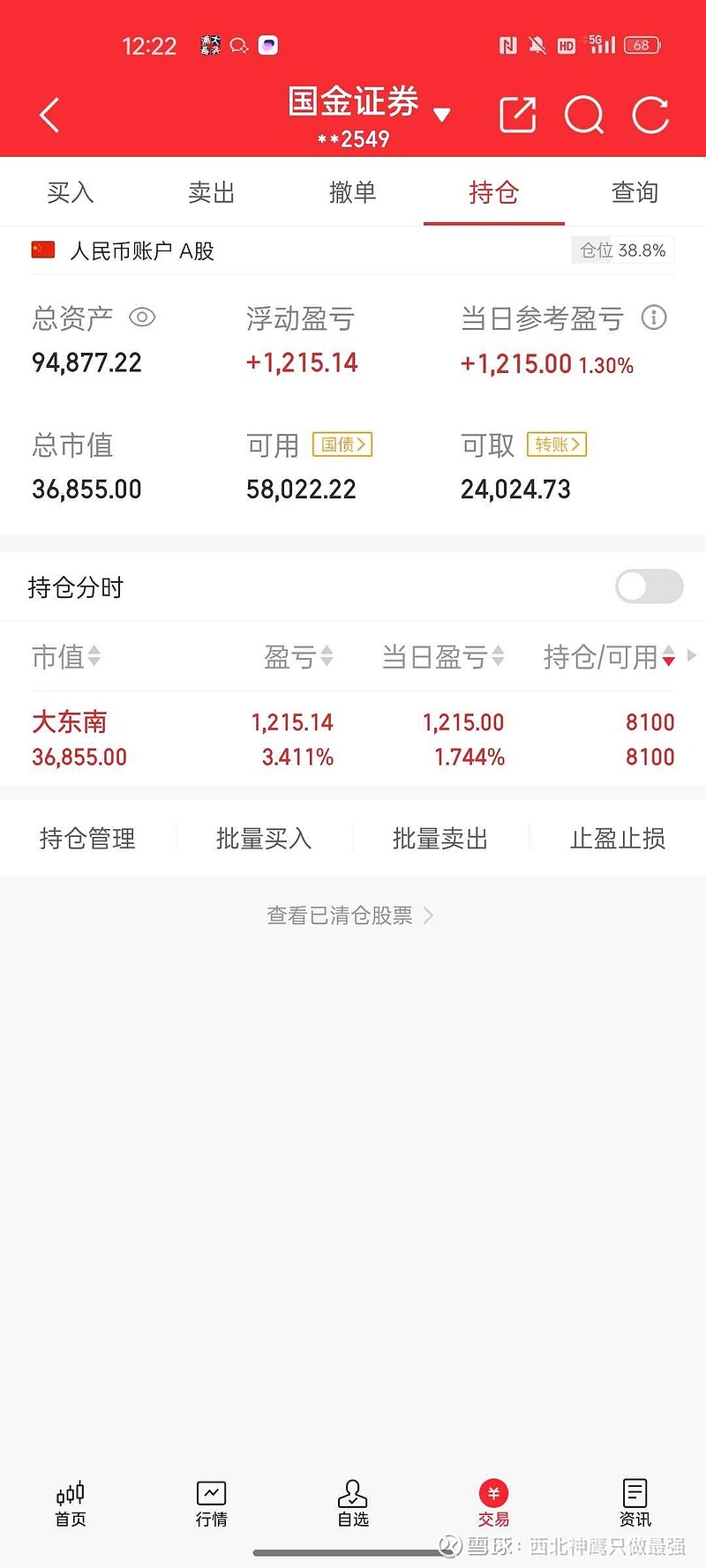Screen dimensions: 706x1568
Task: Enable the 持仓分时 switch
Action: [649, 586]
